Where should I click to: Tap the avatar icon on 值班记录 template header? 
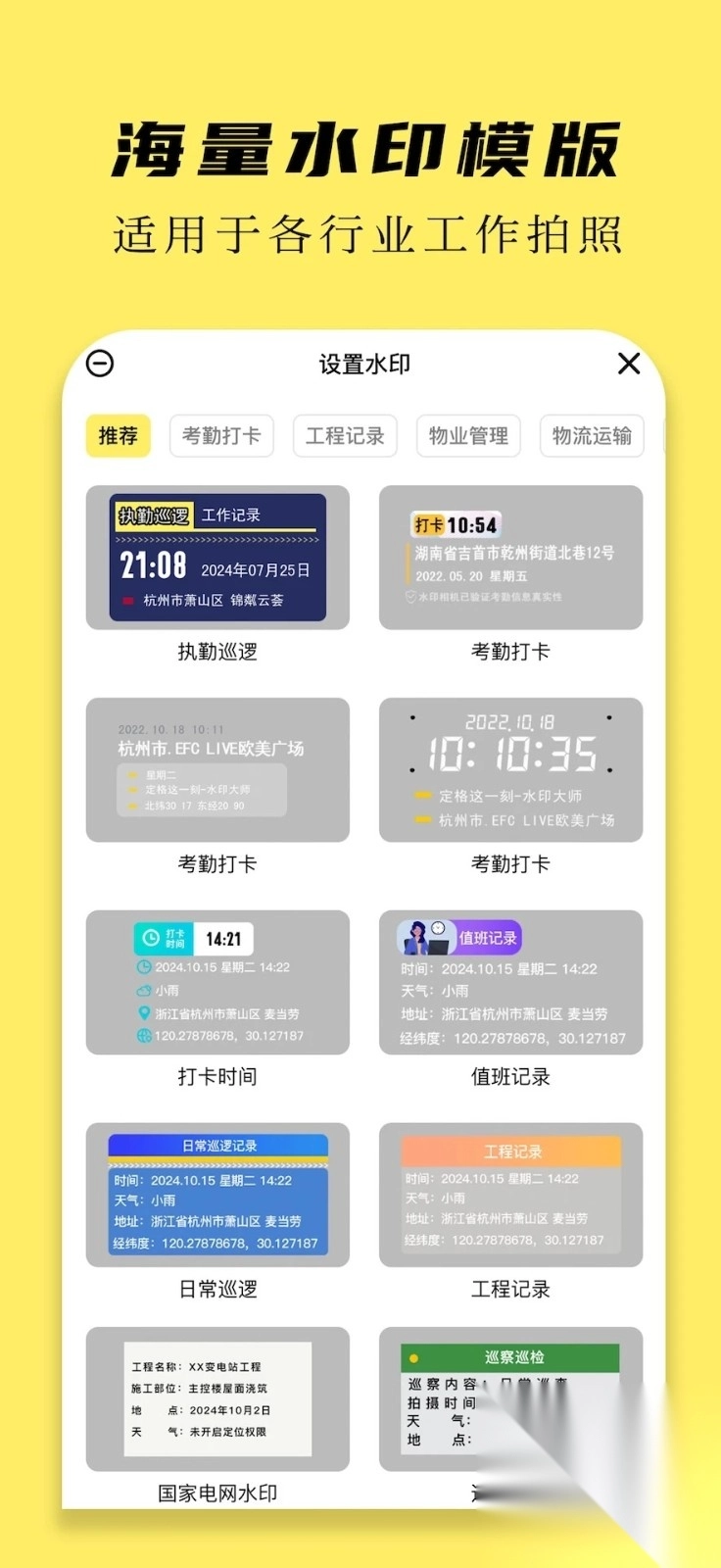tap(419, 937)
